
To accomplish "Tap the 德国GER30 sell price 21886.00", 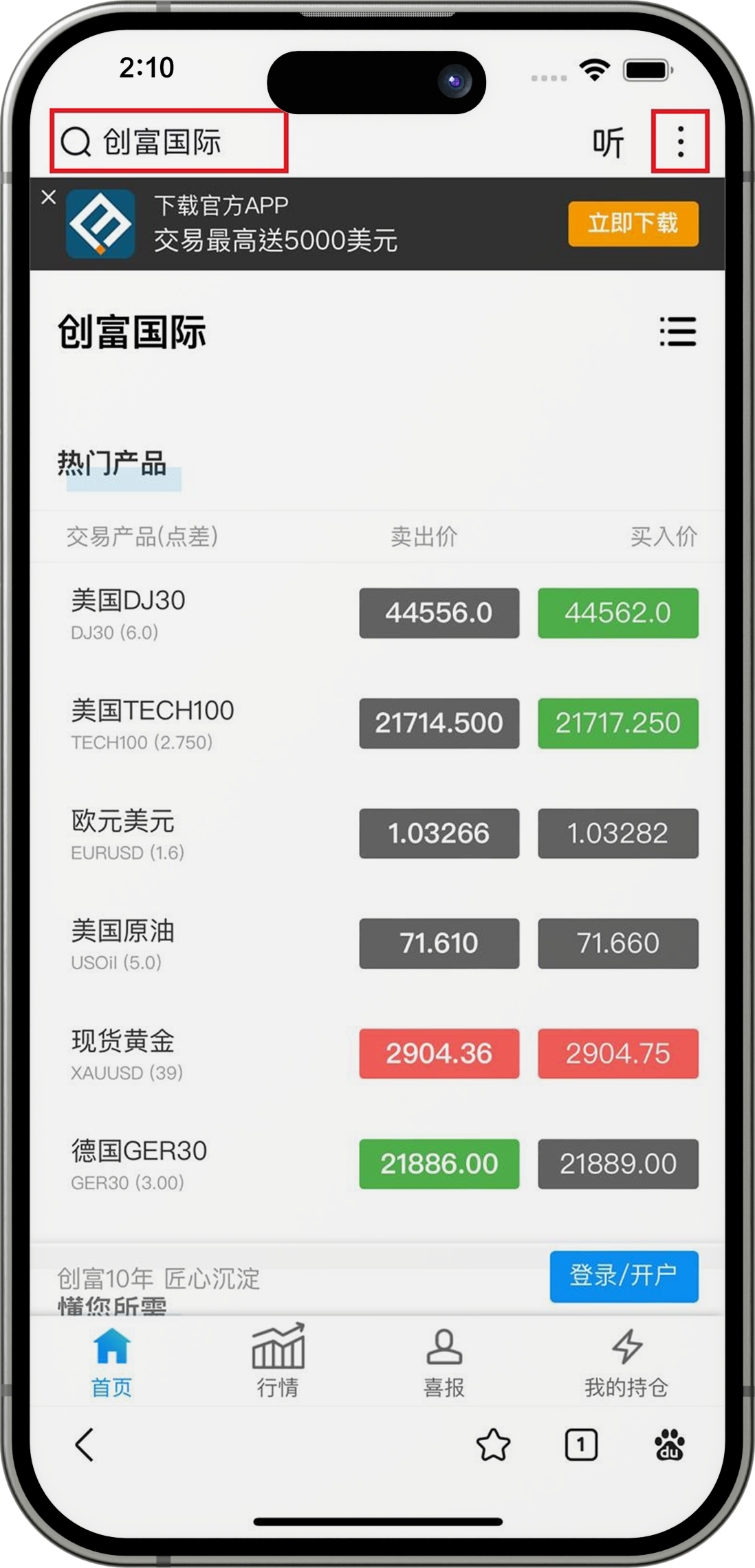I will point(439,1164).
